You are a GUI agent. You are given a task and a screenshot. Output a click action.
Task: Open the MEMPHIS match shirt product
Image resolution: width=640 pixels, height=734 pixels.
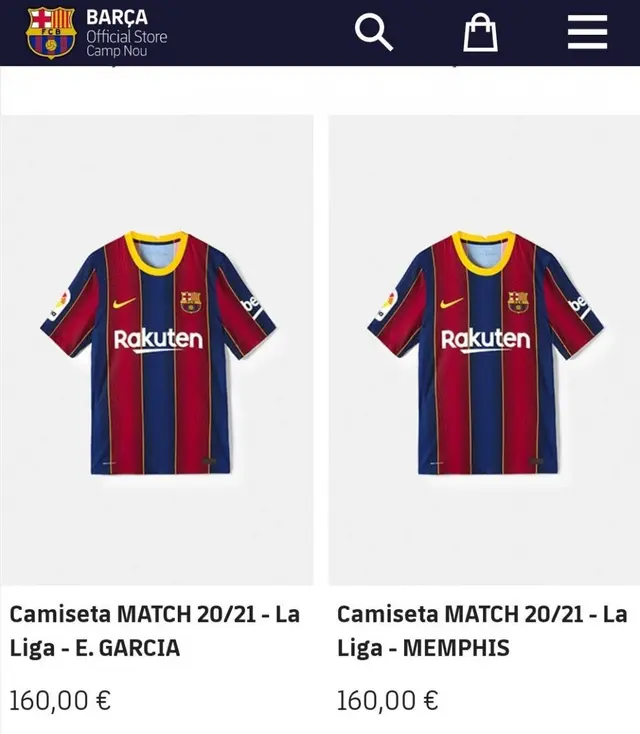pos(485,350)
